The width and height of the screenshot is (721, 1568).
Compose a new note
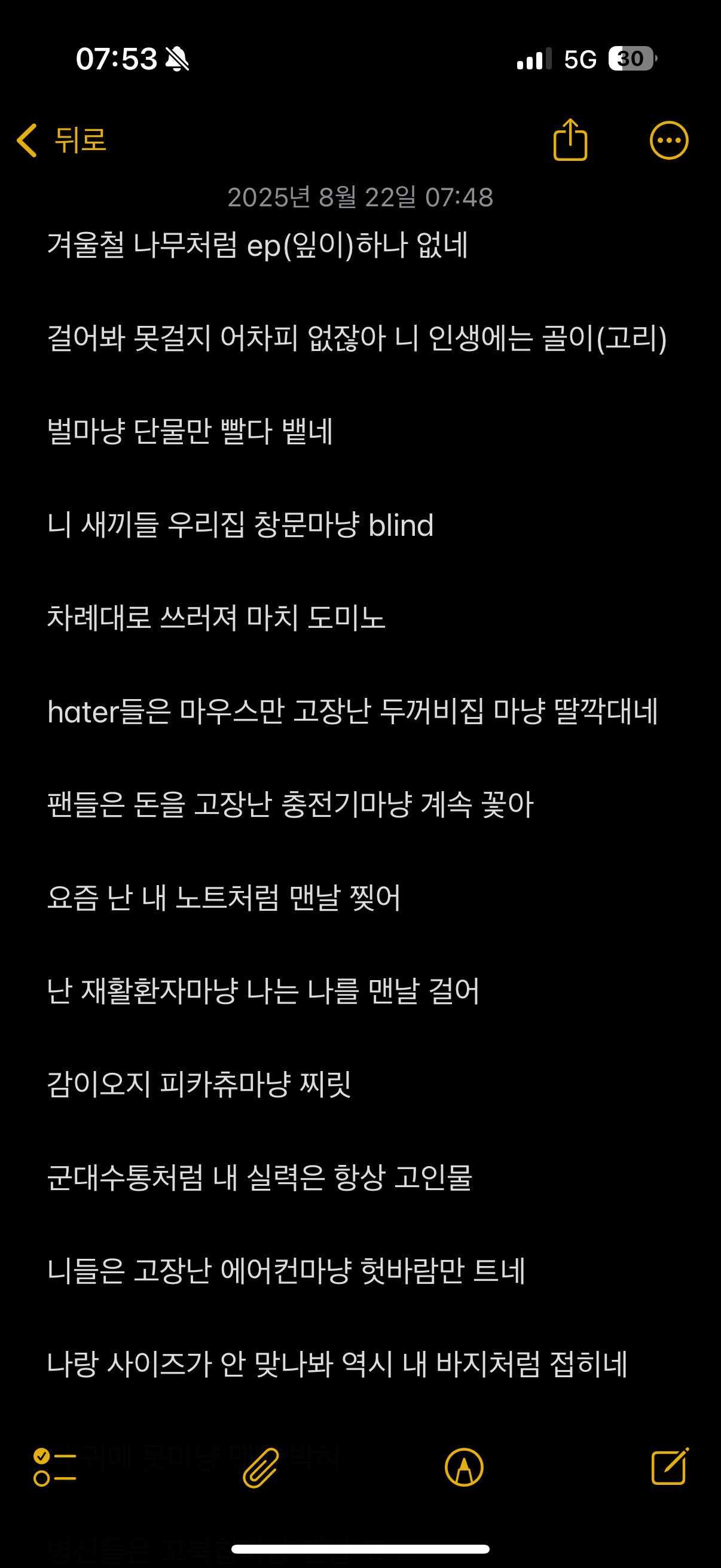(670, 1466)
